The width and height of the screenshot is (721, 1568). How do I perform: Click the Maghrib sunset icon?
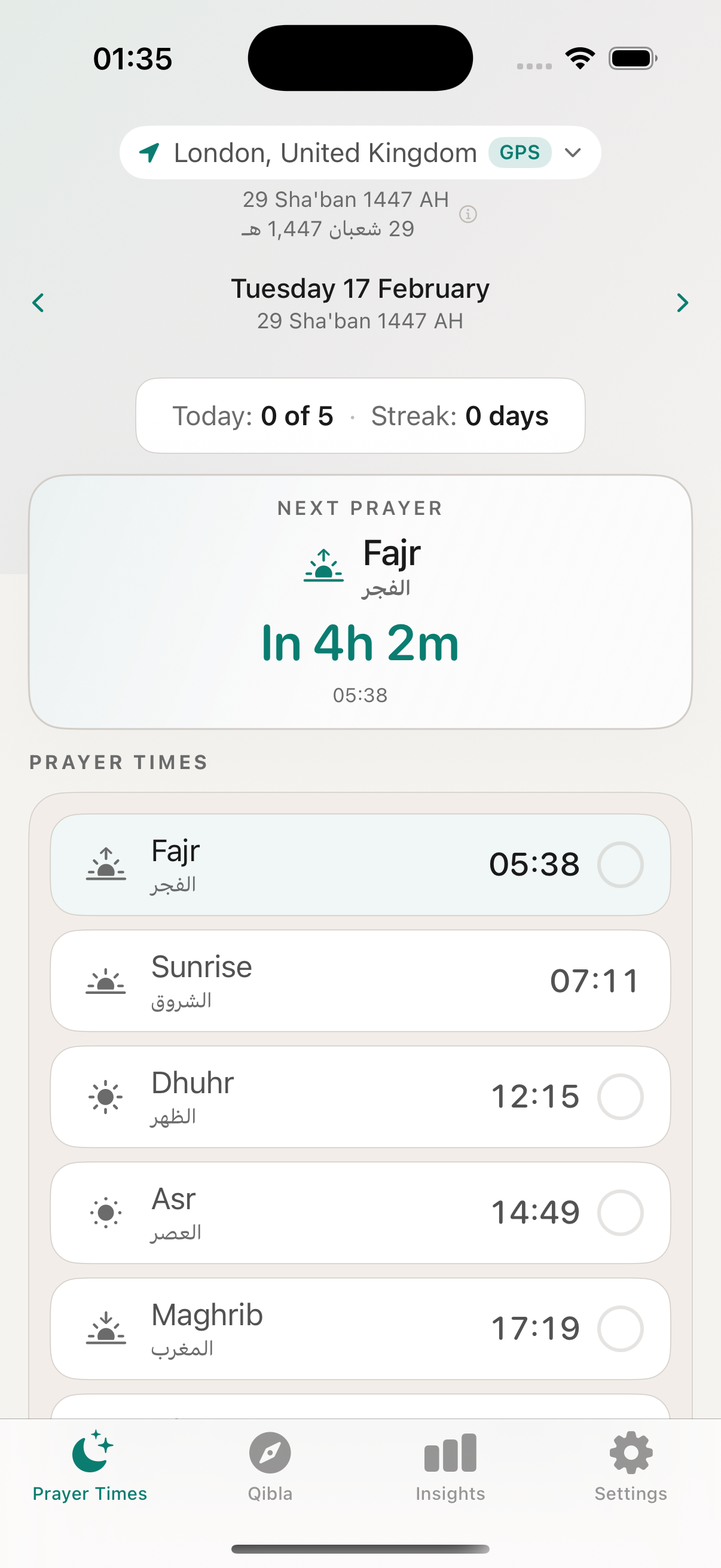tap(106, 1328)
